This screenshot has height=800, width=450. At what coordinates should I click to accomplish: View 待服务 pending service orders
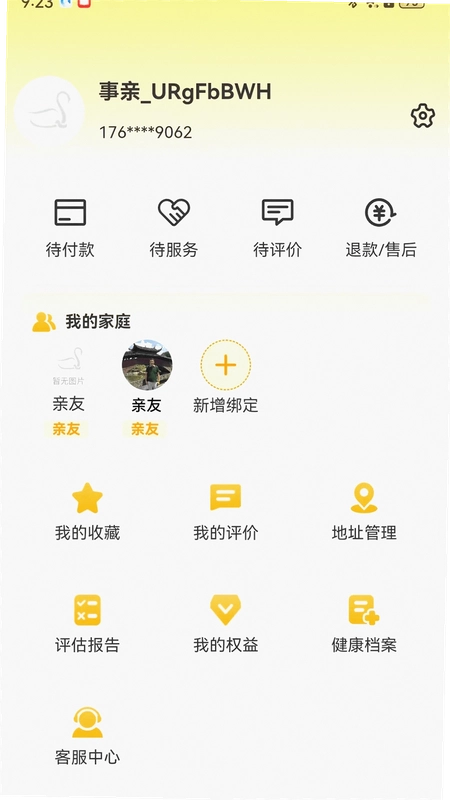pos(173,228)
